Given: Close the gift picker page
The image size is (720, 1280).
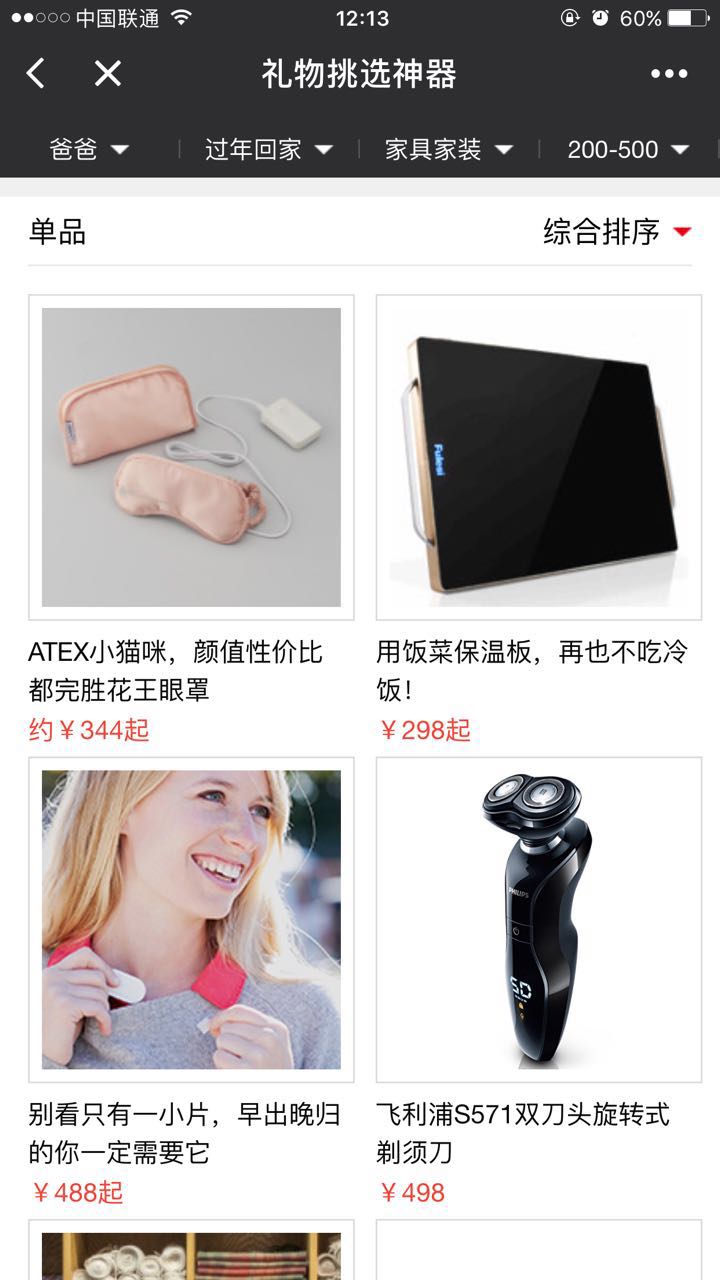Looking at the screenshot, I should click(x=107, y=74).
